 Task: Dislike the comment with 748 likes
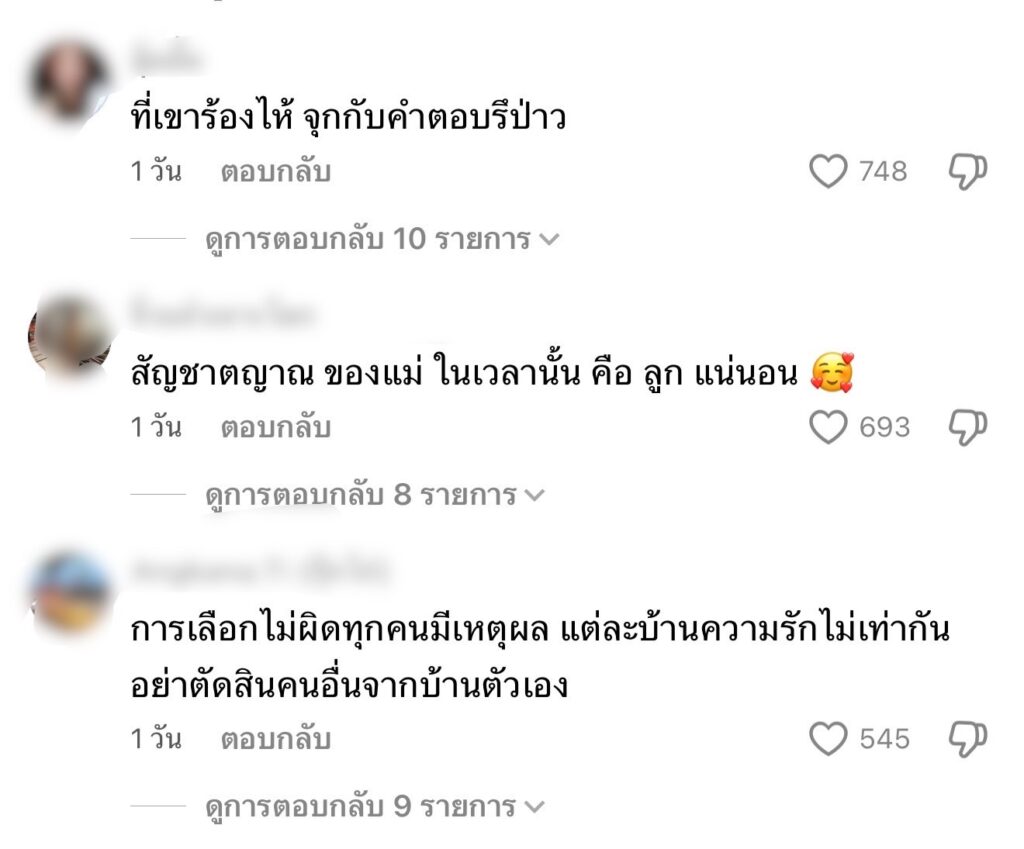[x=967, y=172]
